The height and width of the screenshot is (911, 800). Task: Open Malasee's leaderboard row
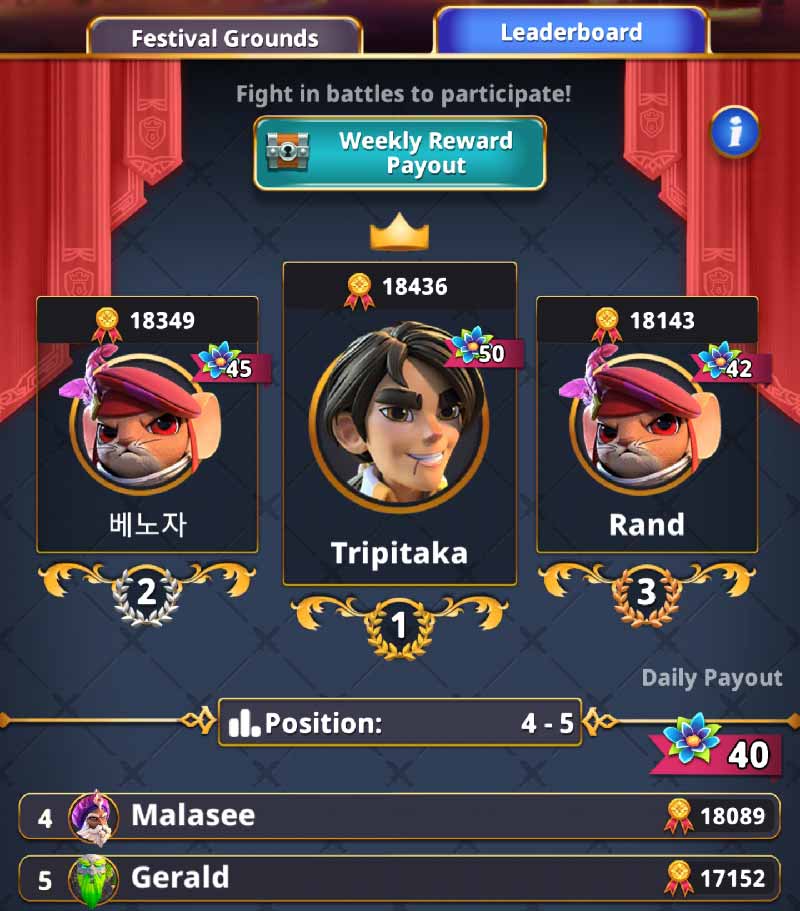tap(400, 816)
